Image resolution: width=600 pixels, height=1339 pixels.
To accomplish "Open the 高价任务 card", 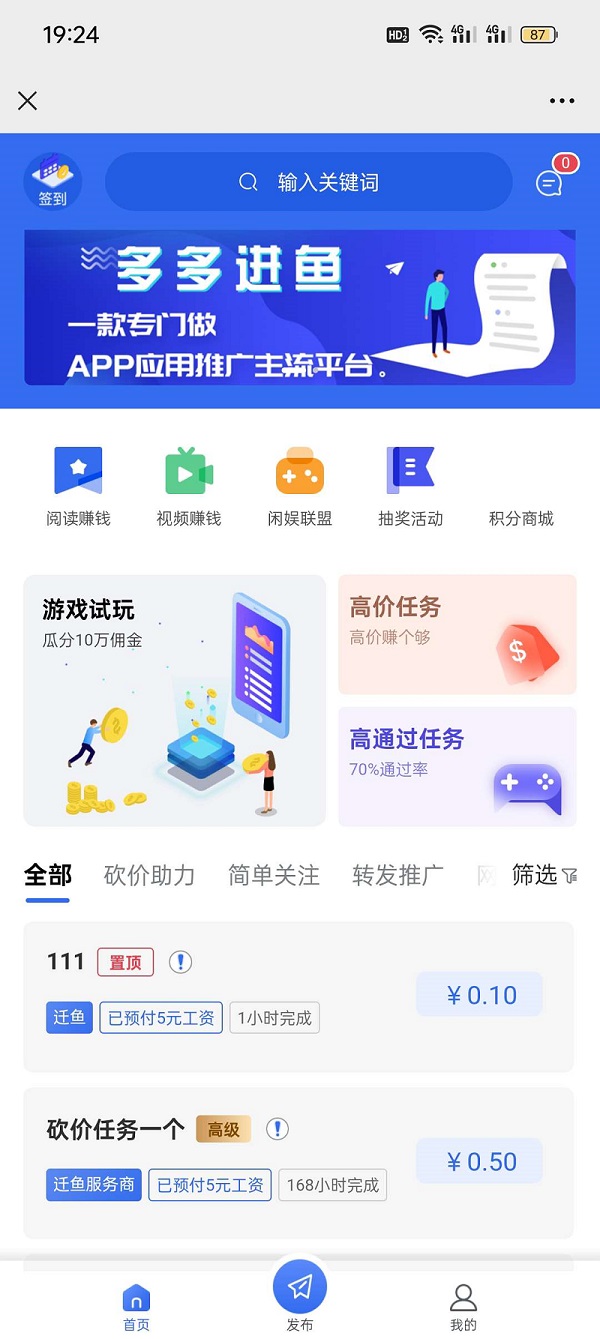I will pyautogui.click(x=457, y=634).
